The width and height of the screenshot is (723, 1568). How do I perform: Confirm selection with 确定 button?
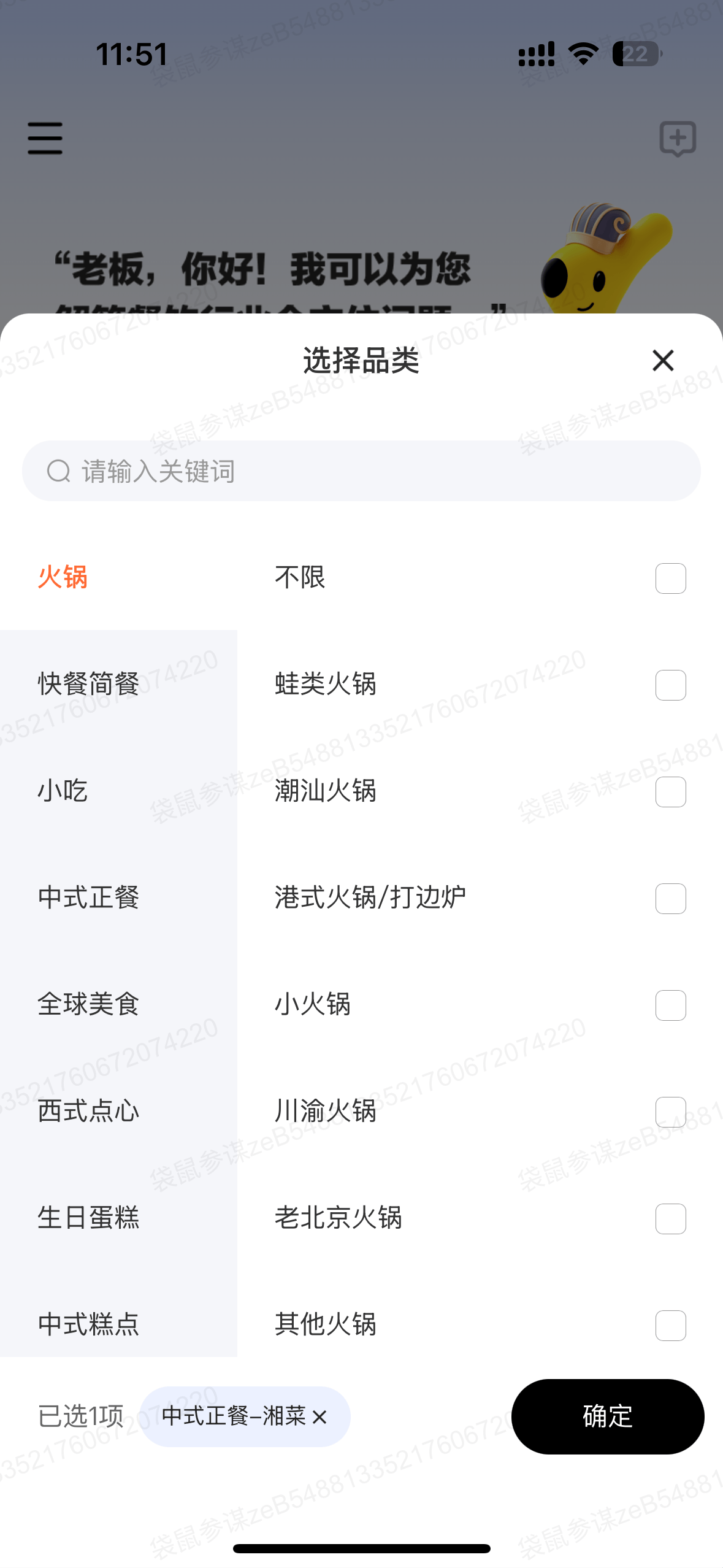(x=607, y=1416)
